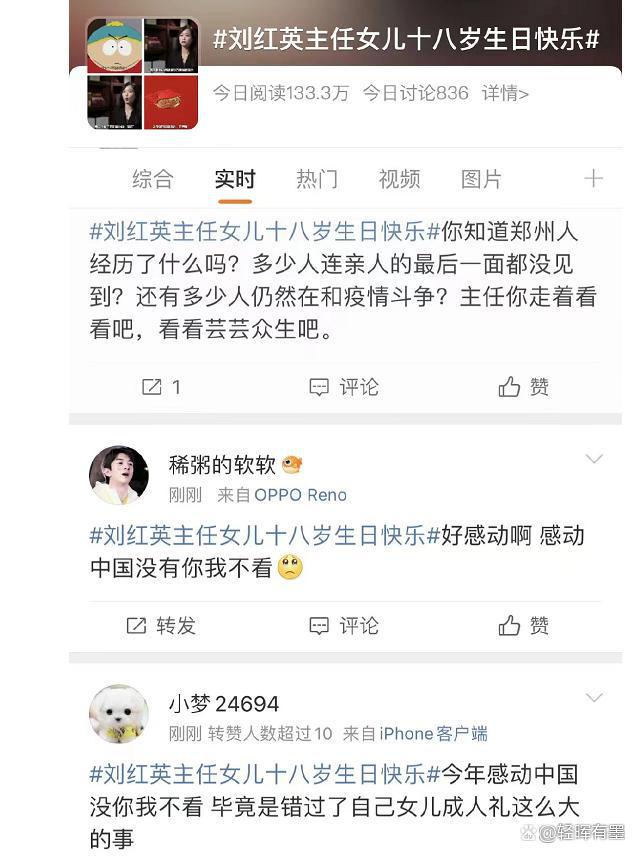Tap the plus icon beside tabs
The image size is (638, 856).
pos(593,179)
